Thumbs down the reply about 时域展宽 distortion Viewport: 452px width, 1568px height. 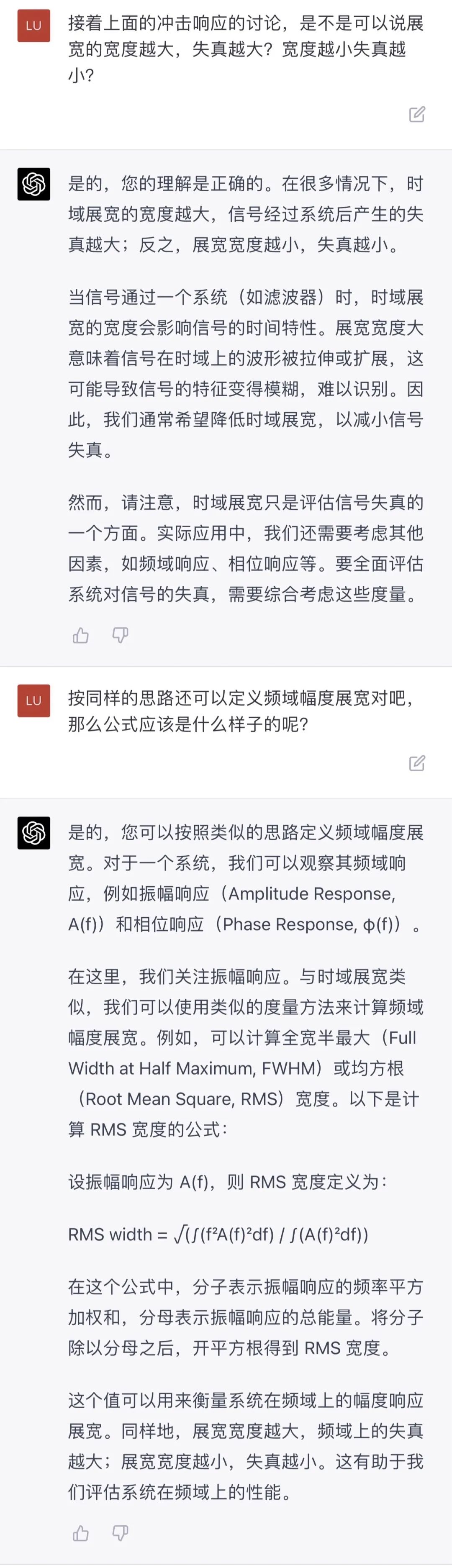(120, 636)
